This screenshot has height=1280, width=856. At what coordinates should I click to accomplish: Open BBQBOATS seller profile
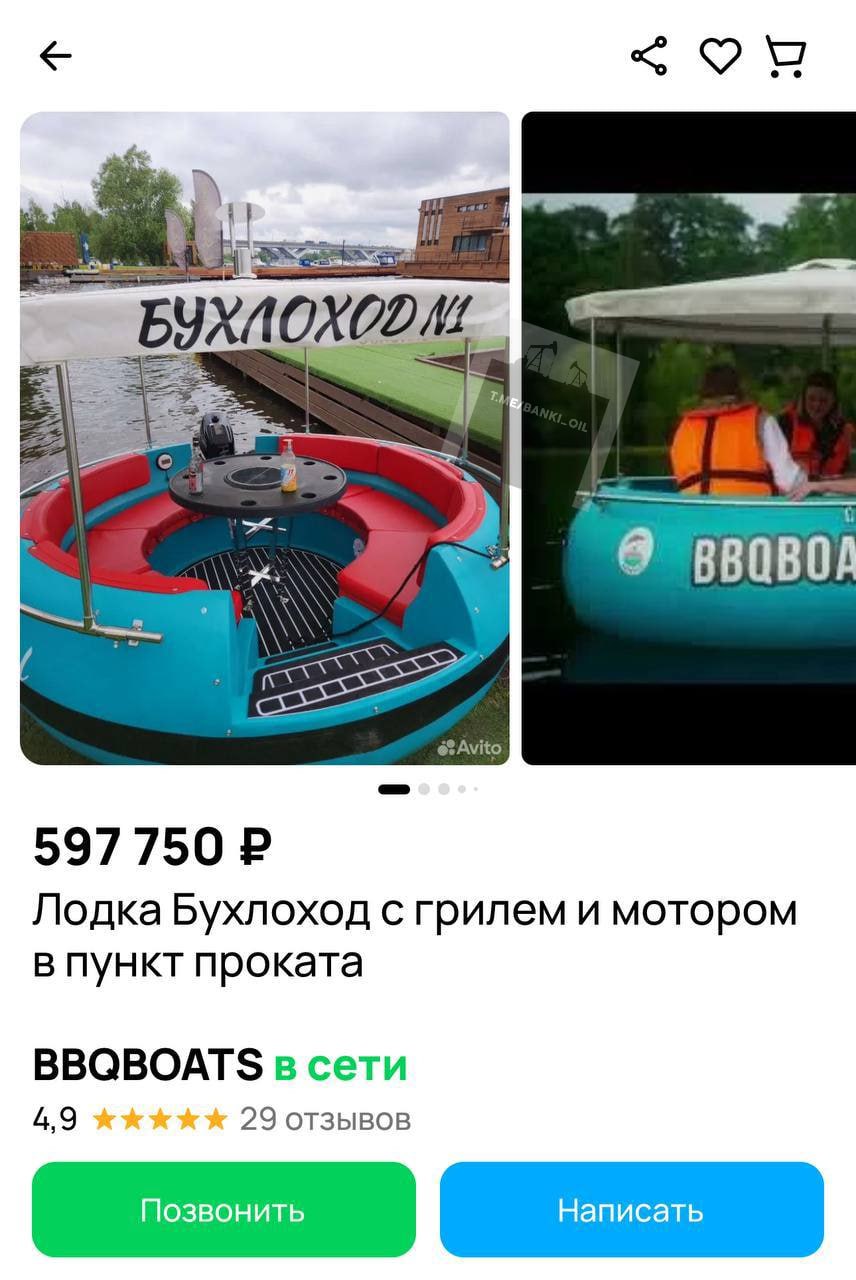[x=148, y=1066]
